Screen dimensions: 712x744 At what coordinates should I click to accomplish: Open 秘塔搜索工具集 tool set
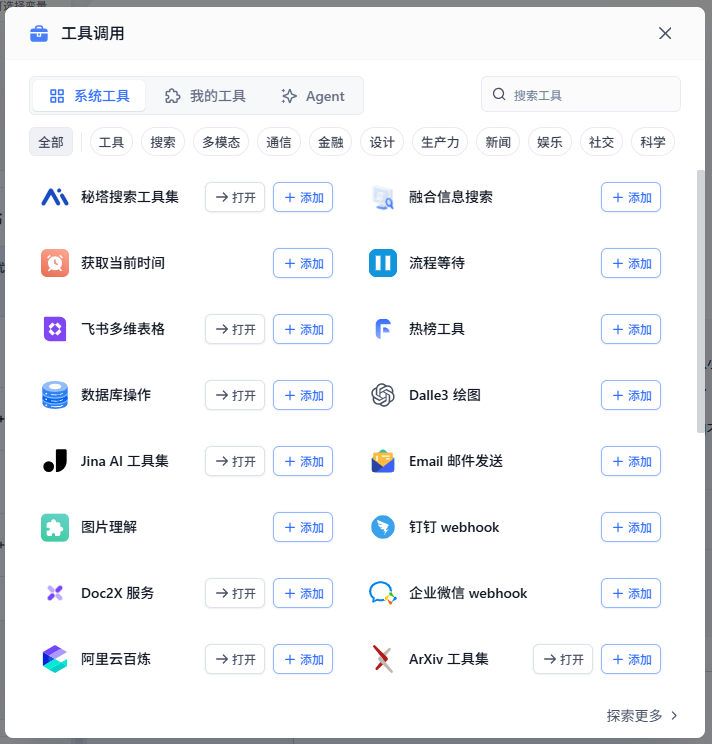tap(235, 197)
